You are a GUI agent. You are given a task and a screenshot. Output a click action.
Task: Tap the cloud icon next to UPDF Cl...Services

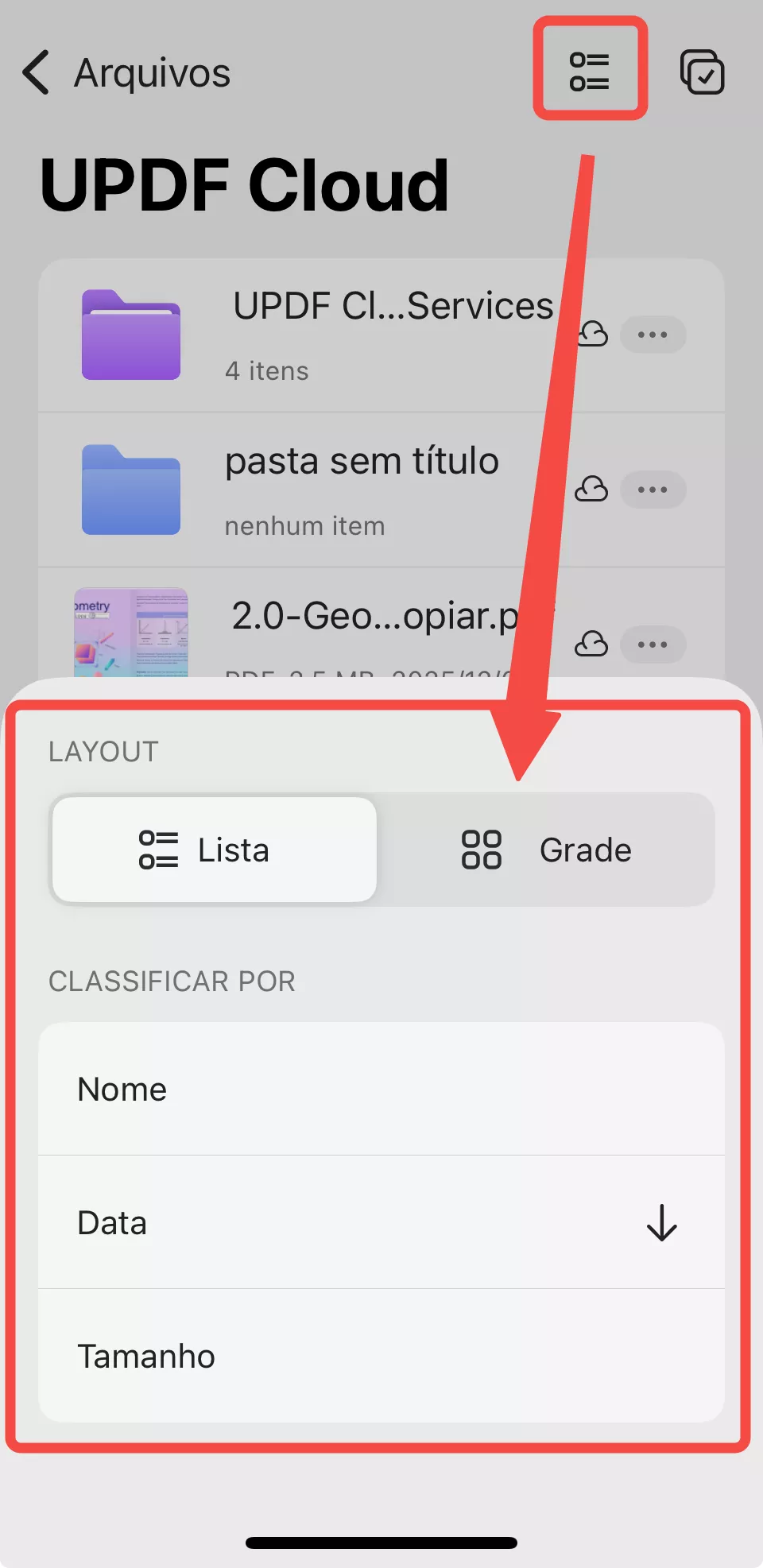(592, 335)
